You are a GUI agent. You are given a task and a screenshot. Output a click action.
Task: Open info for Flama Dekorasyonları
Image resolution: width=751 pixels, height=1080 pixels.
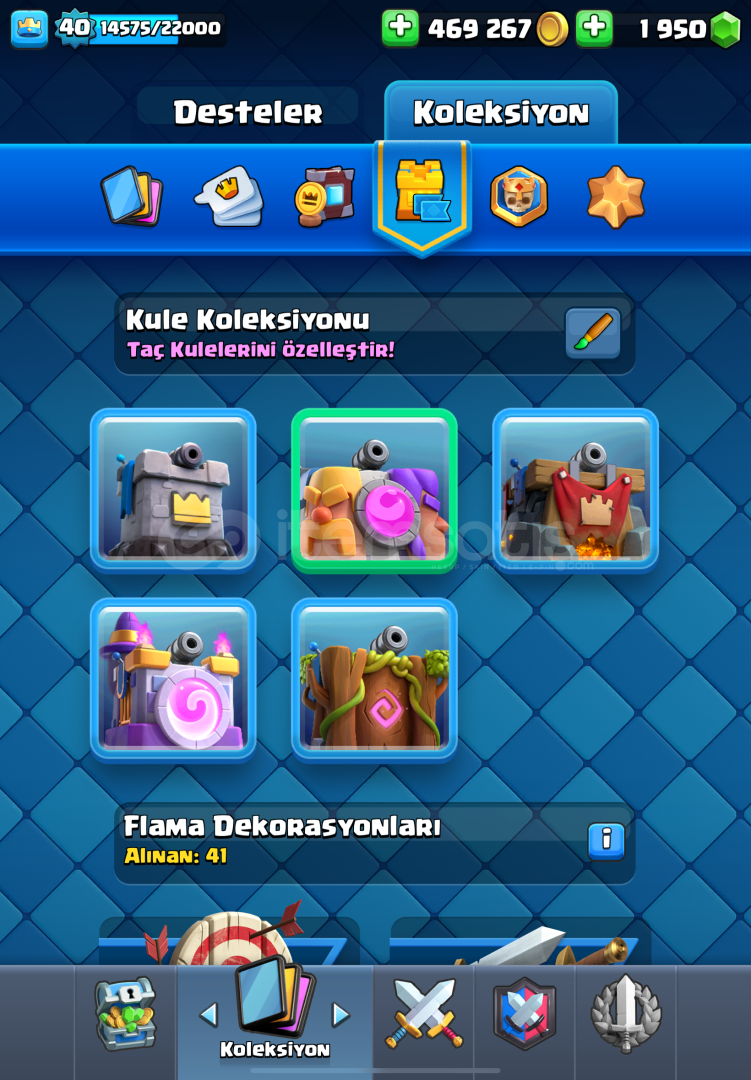coord(606,841)
